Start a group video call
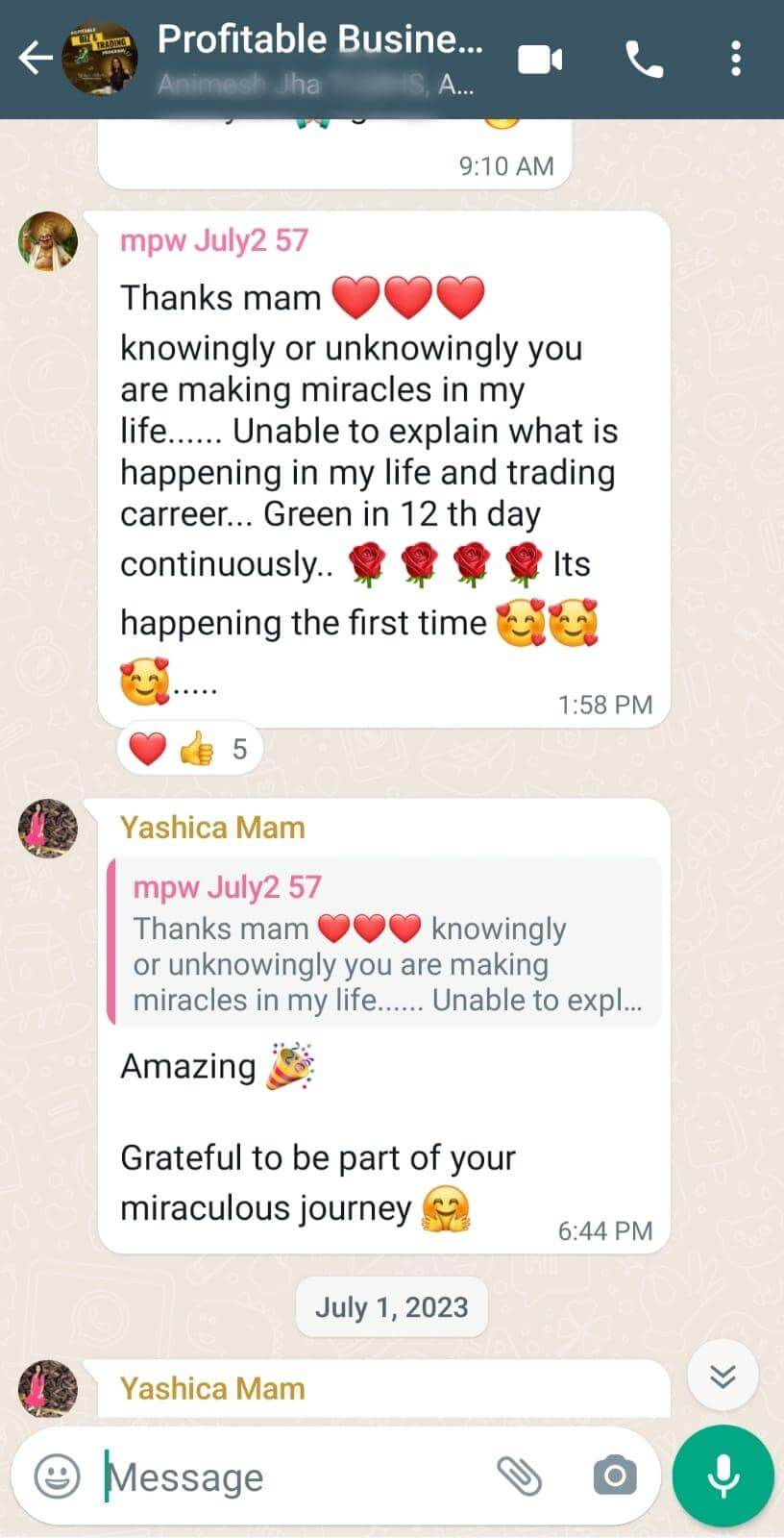Viewport: 784px width, 1538px height. pos(540,60)
